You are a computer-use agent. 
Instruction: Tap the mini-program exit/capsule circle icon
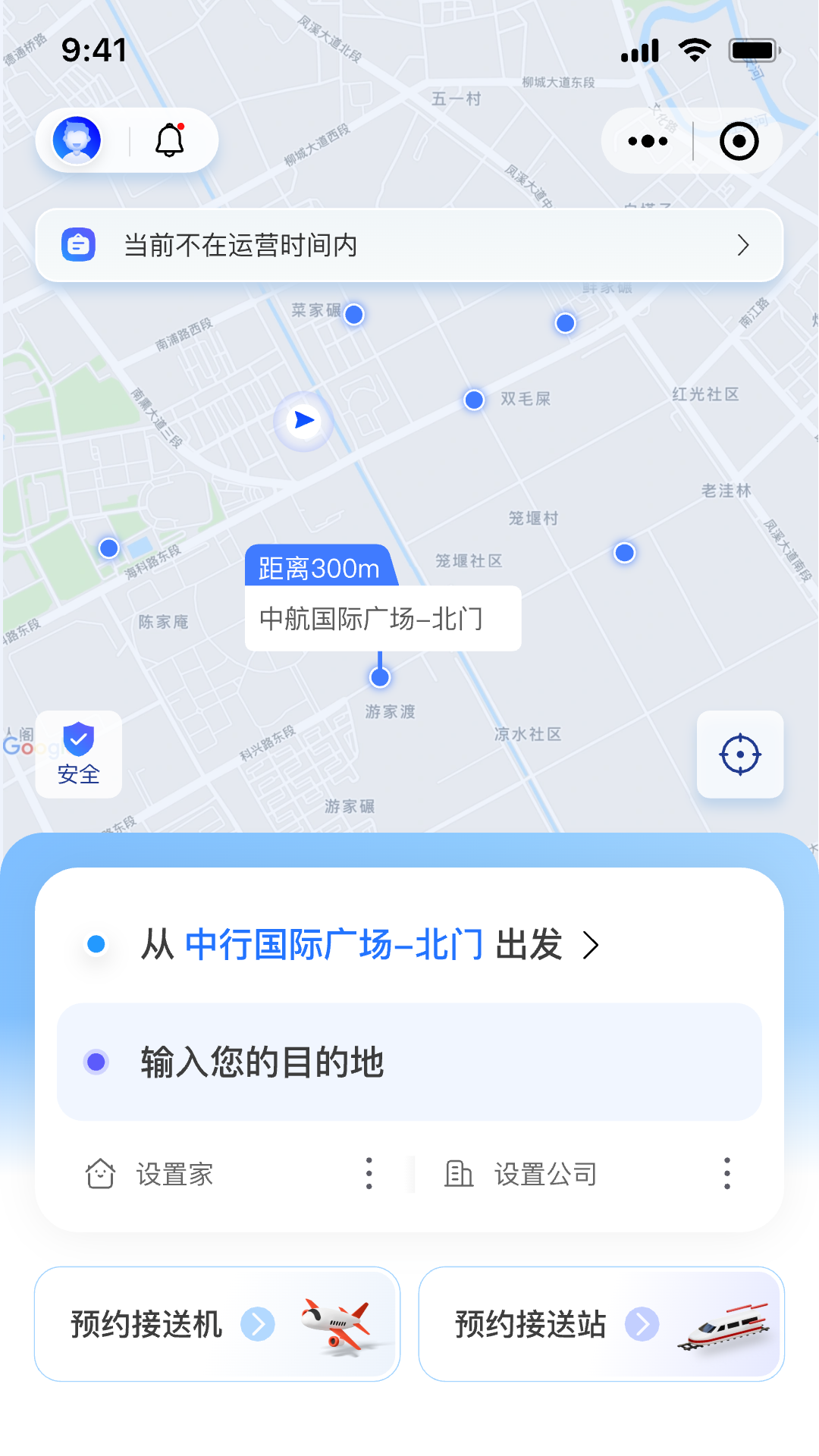click(x=739, y=141)
